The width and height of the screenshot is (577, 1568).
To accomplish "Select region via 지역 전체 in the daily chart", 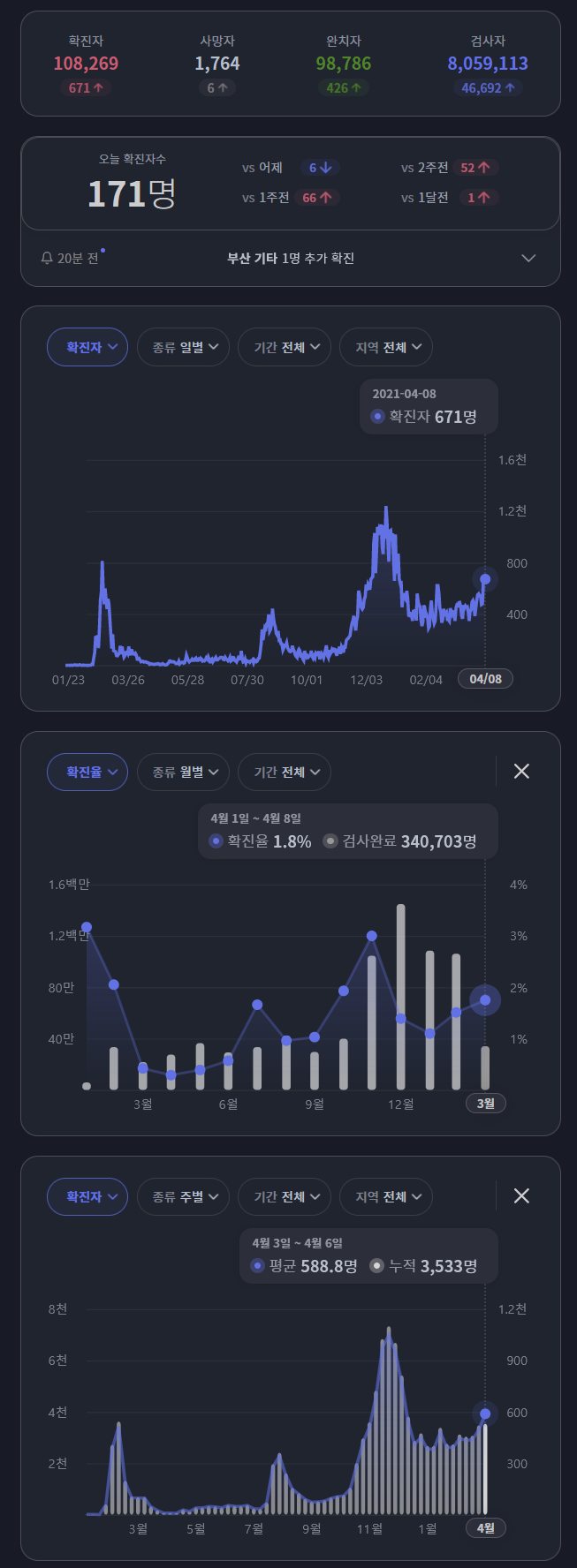I will (x=386, y=347).
